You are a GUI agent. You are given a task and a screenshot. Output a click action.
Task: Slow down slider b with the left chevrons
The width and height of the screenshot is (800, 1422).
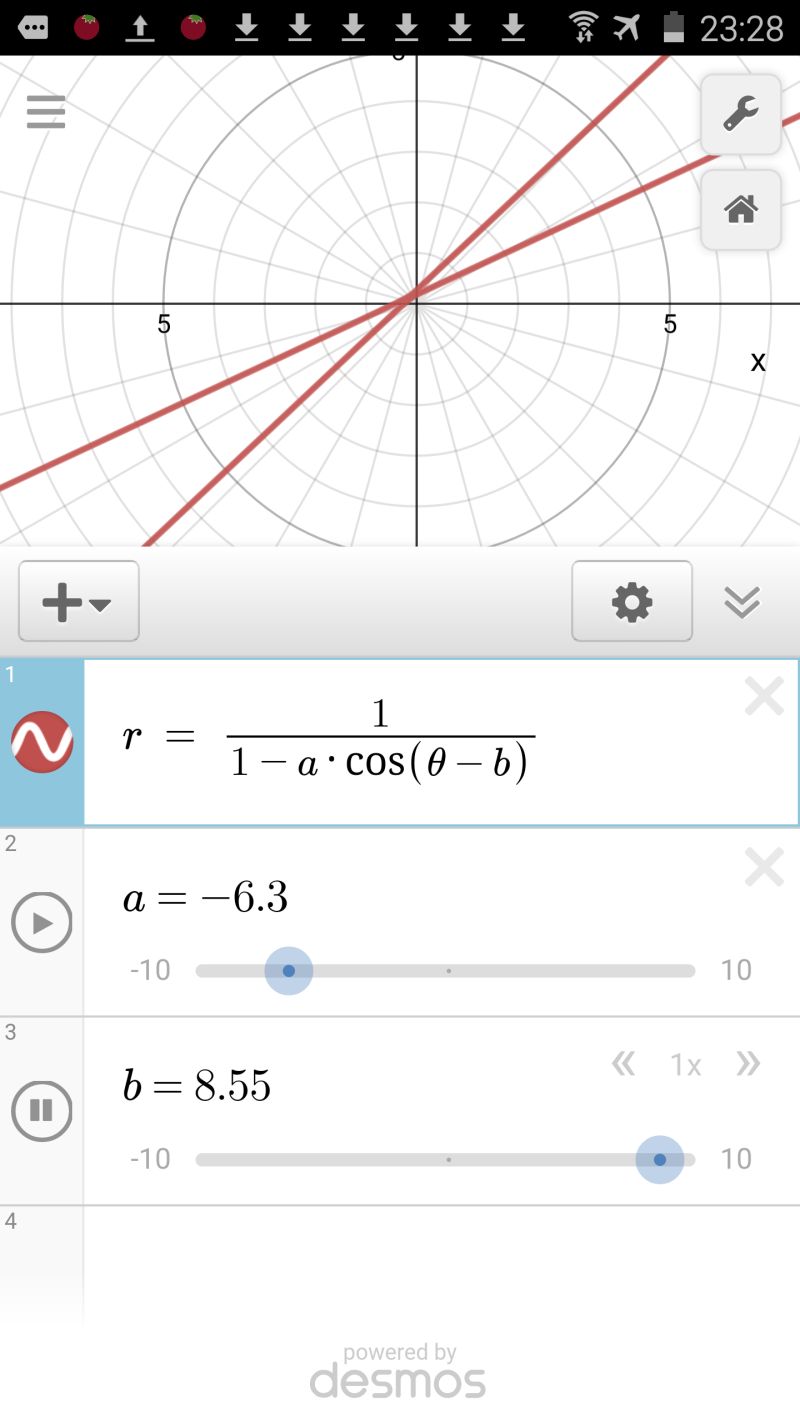[x=624, y=1065]
